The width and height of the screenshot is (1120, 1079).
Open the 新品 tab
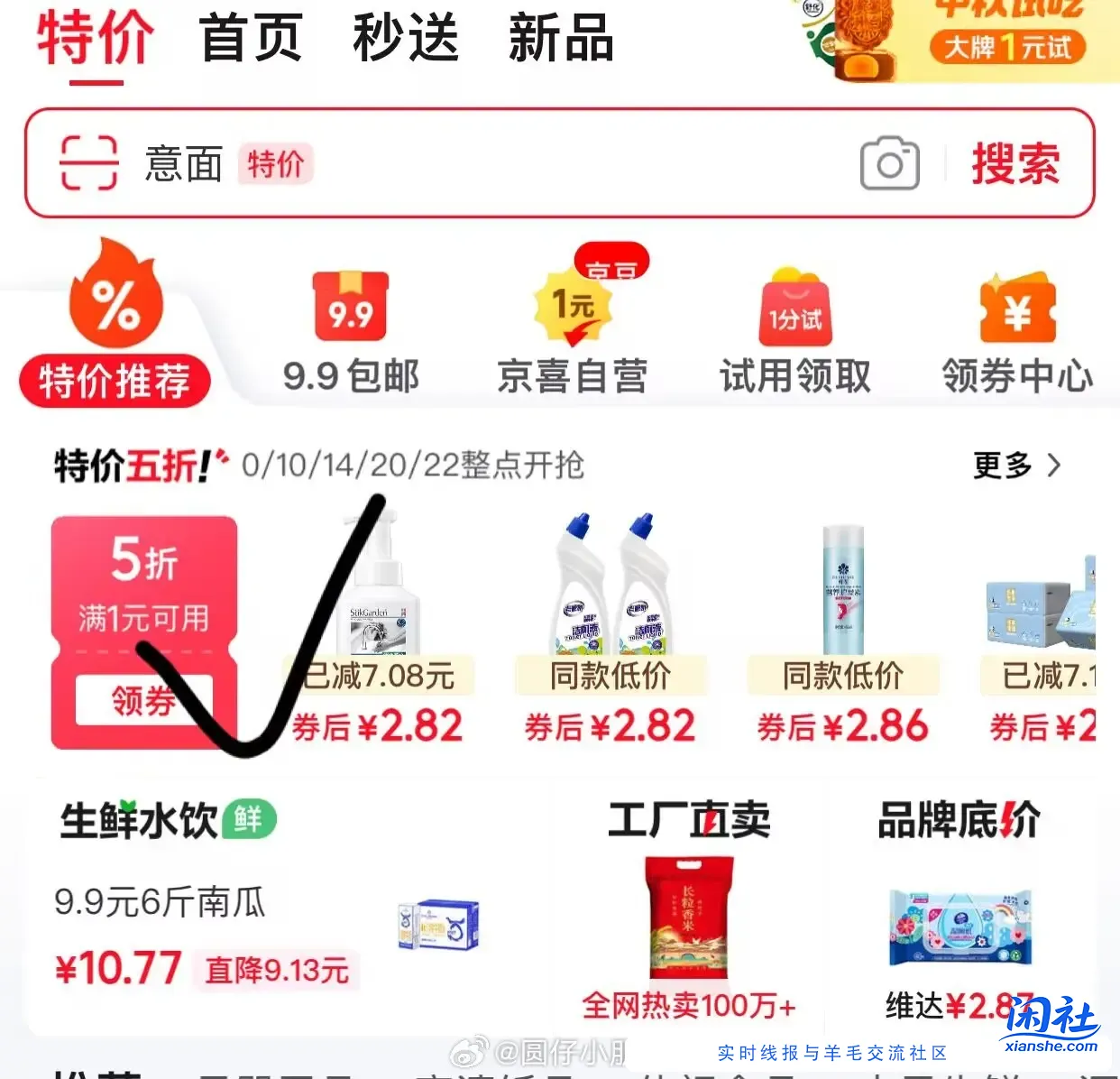point(560,38)
